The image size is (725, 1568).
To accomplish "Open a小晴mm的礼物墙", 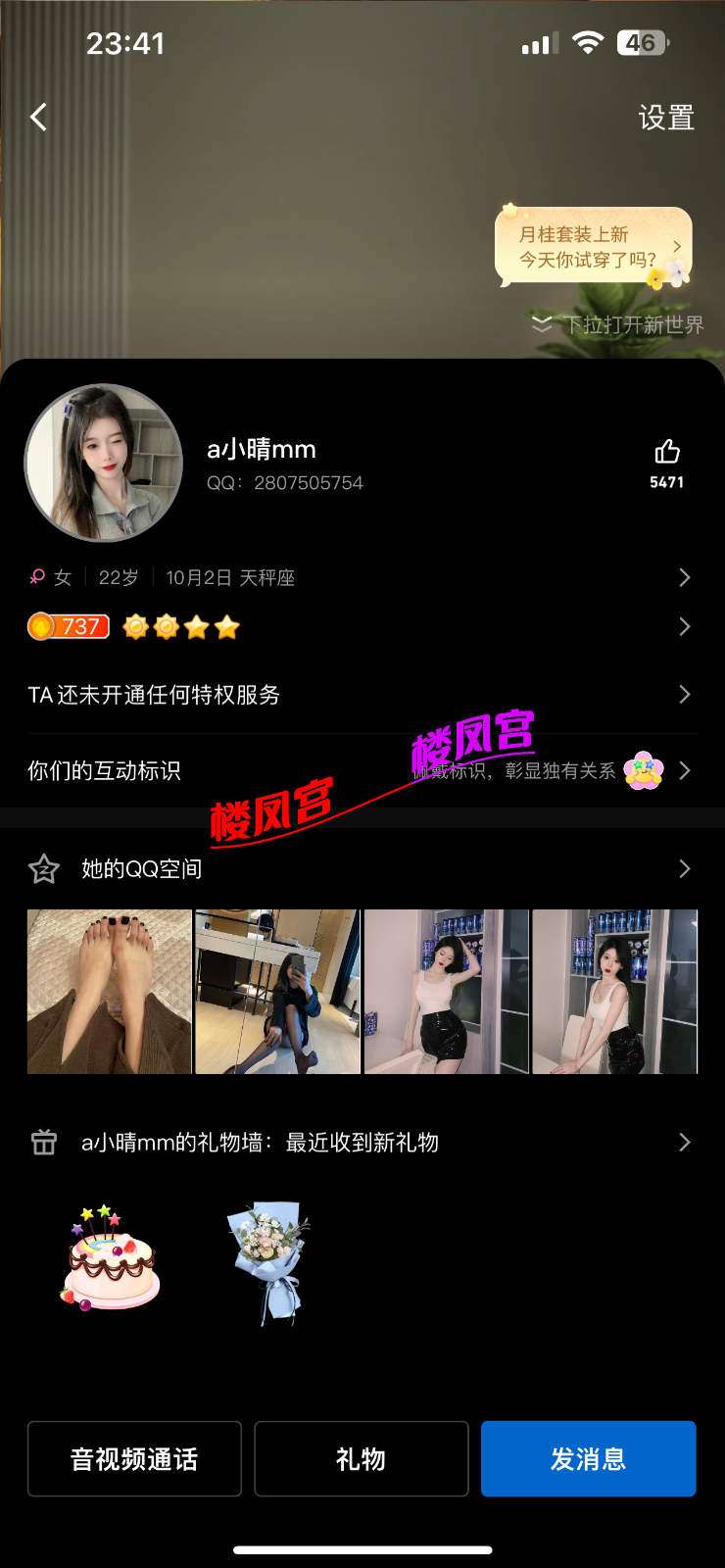I will 361,1143.
